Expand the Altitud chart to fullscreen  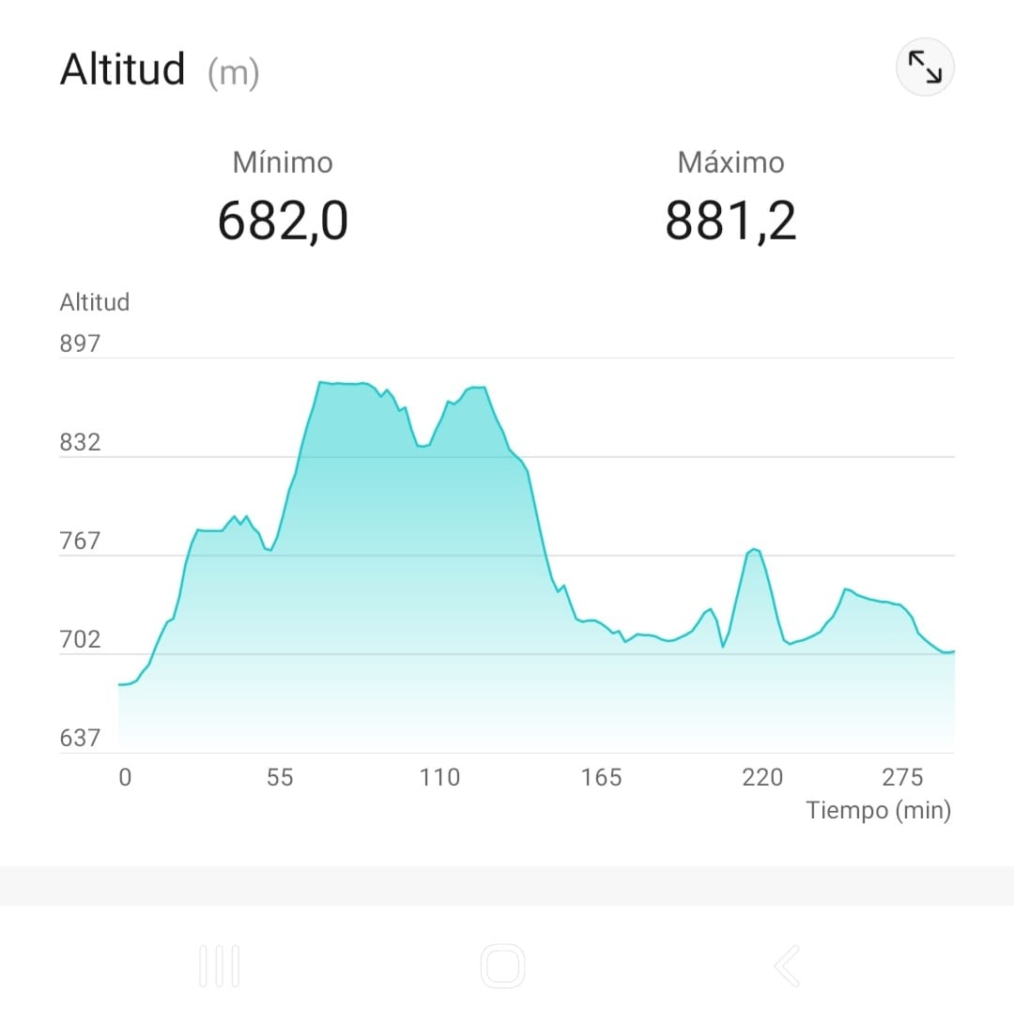tap(924, 68)
